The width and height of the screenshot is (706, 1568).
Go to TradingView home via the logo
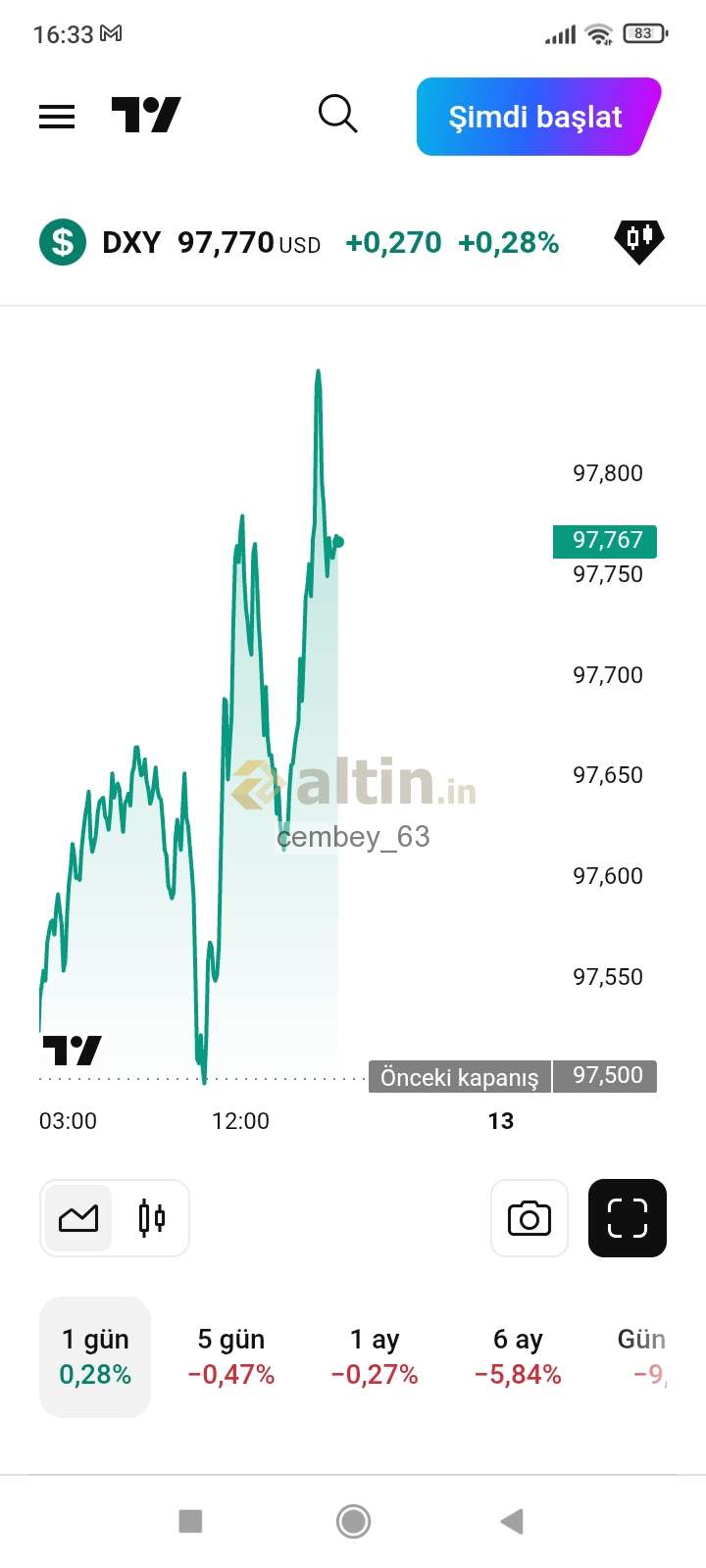[x=146, y=116]
